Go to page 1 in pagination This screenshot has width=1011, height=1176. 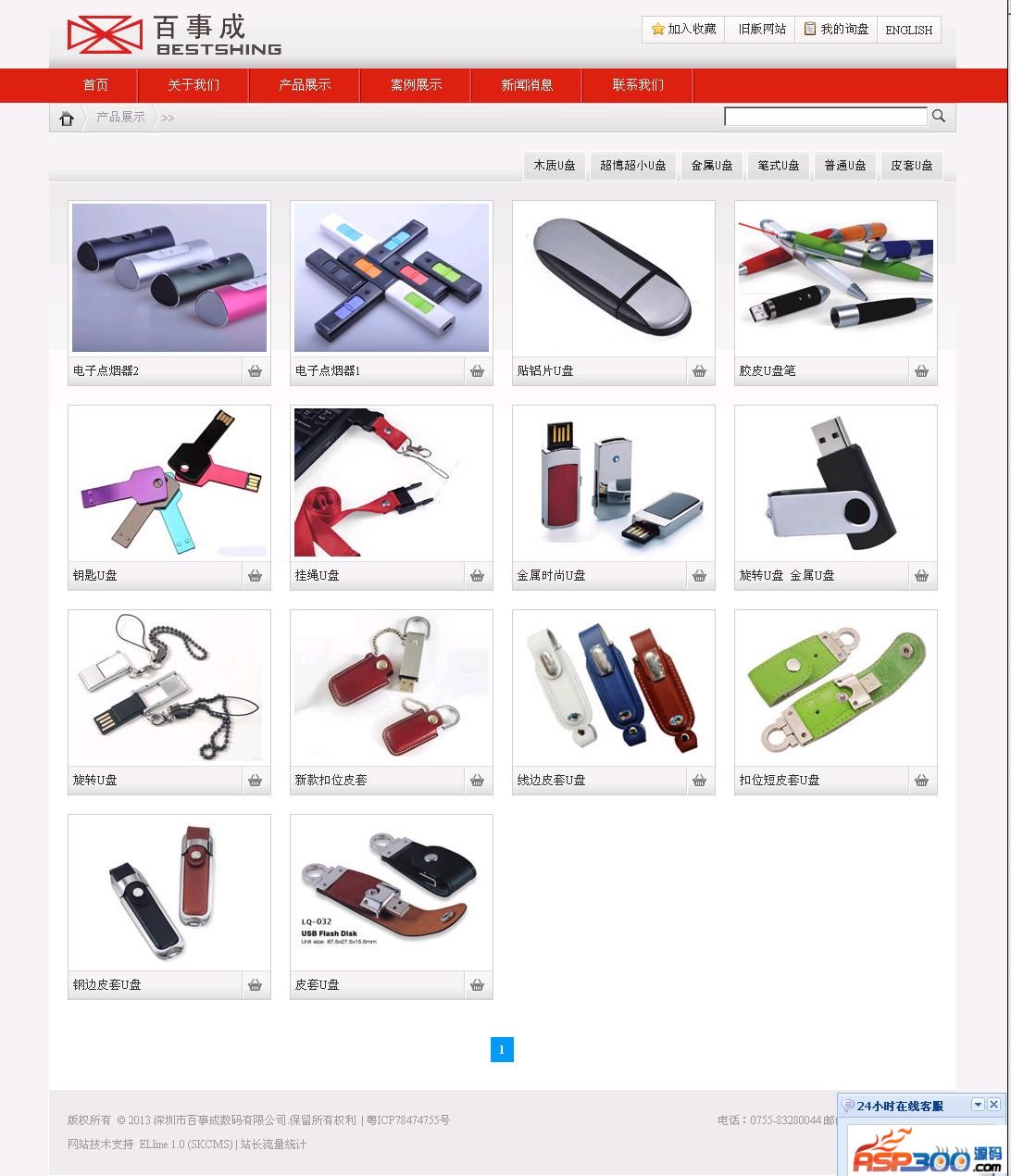[502, 1049]
